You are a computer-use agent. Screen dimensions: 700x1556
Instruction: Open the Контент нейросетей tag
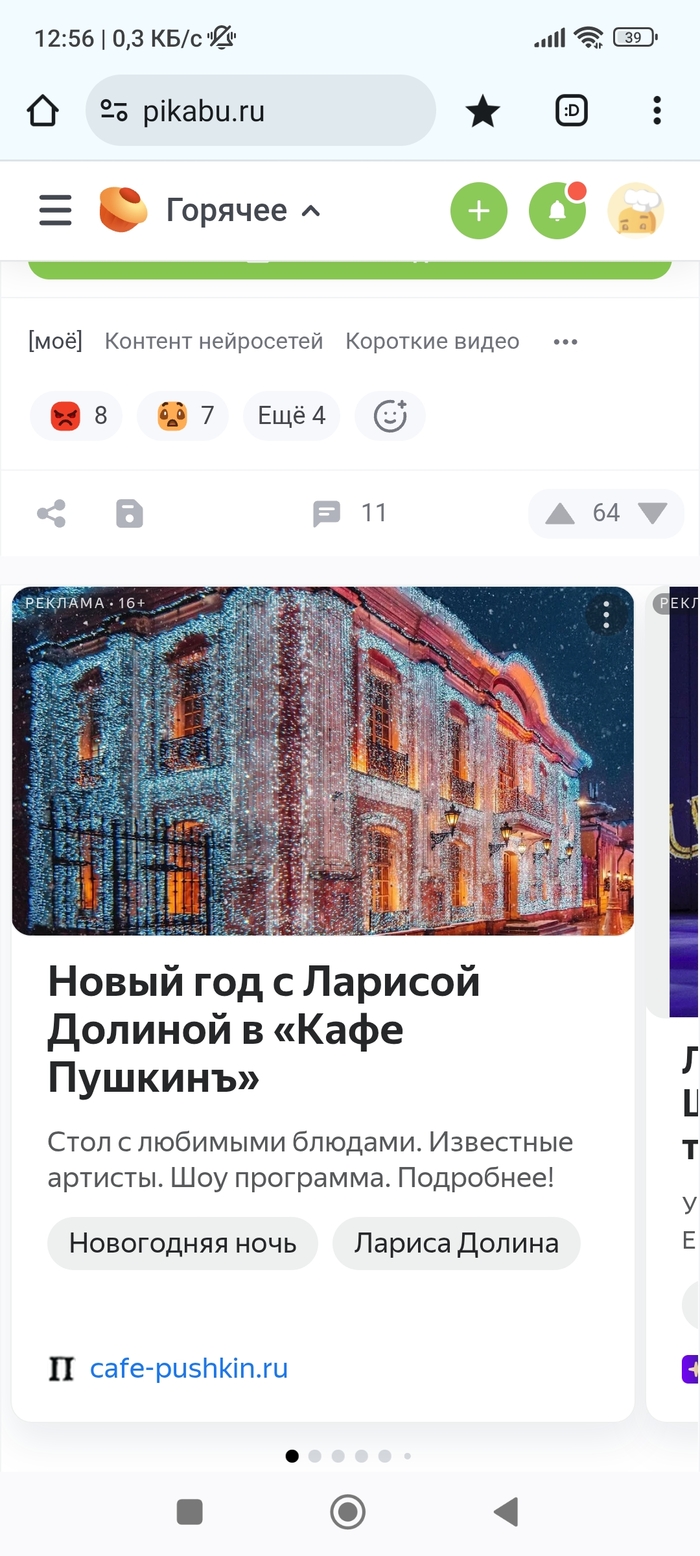tap(214, 342)
